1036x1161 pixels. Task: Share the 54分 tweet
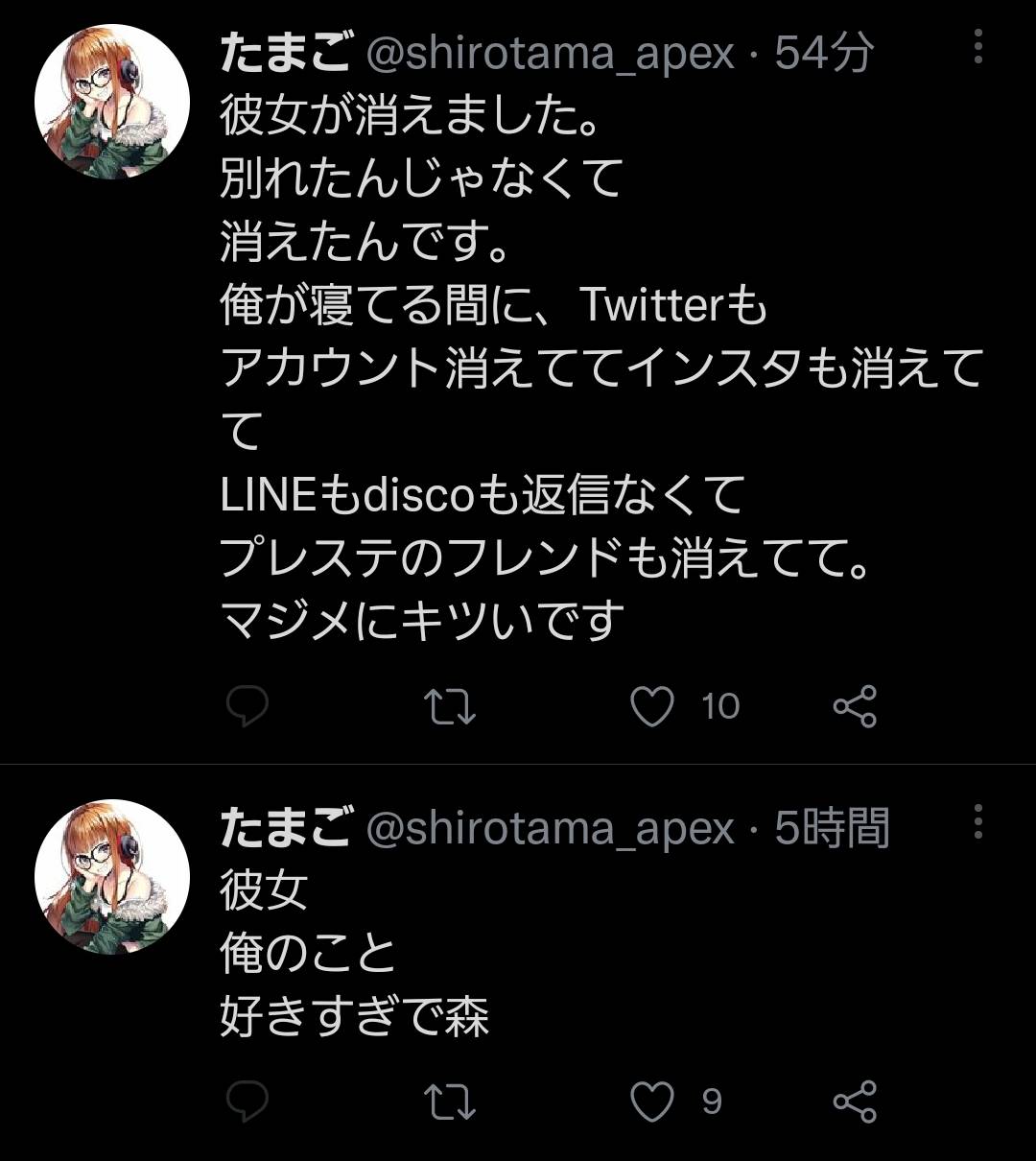coord(855,707)
